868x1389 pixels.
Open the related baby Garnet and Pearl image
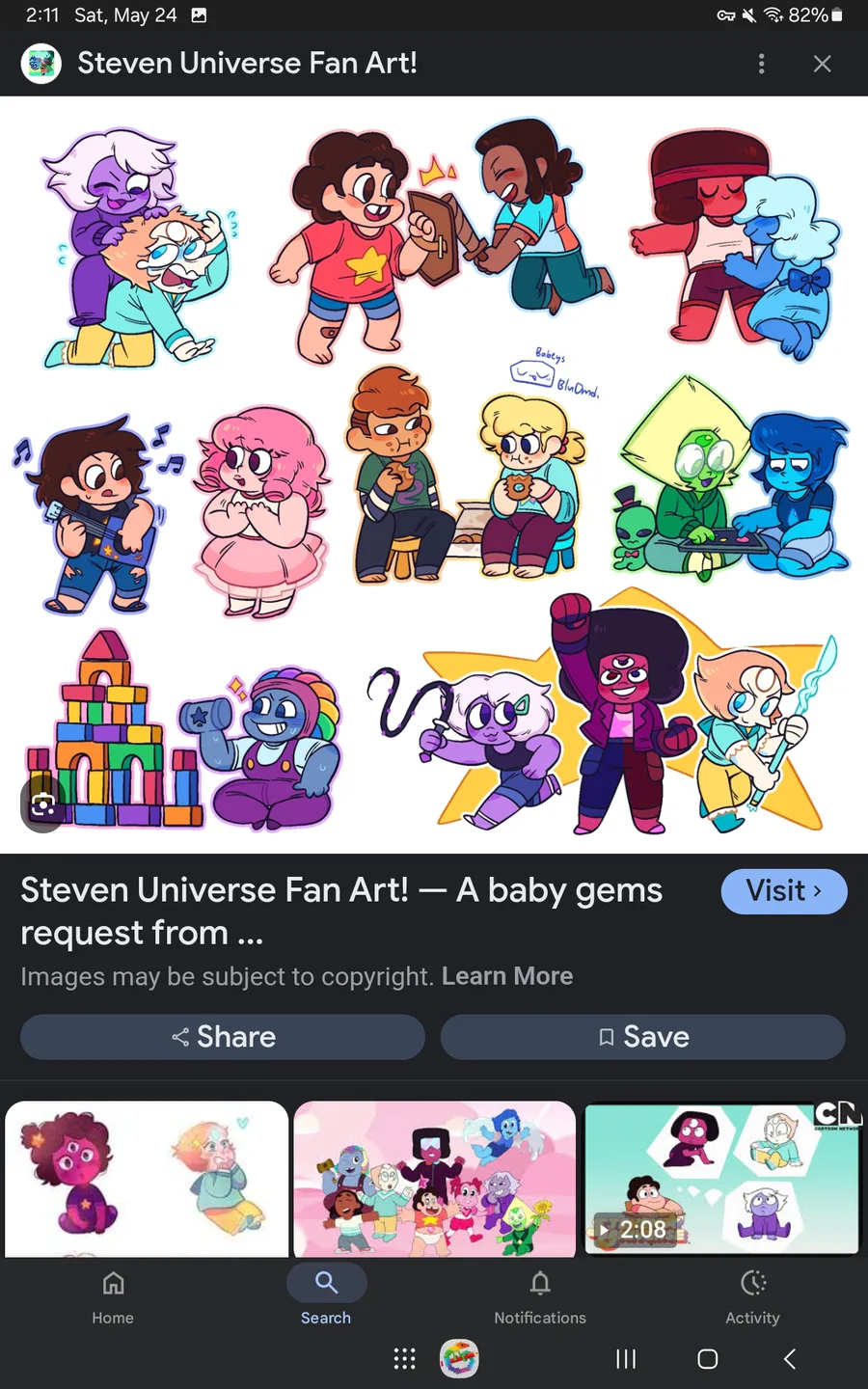click(x=147, y=1179)
